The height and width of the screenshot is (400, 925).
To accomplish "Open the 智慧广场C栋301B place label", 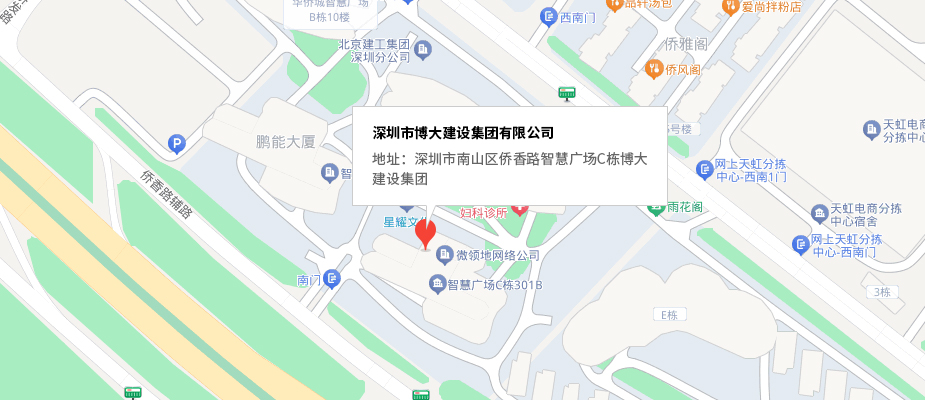I will (438, 285).
